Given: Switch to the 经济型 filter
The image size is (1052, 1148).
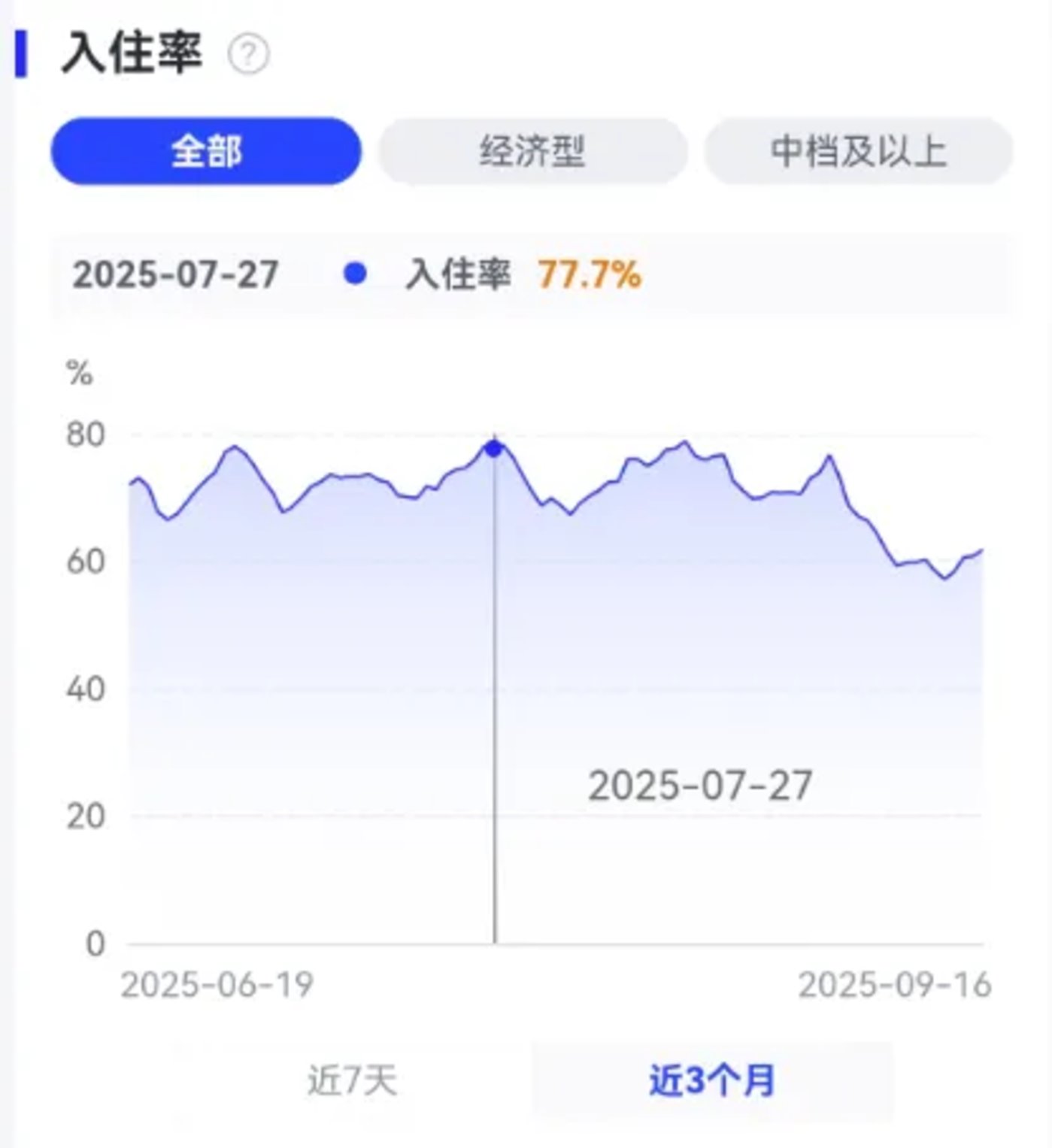Looking at the screenshot, I should tap(532, 151).
